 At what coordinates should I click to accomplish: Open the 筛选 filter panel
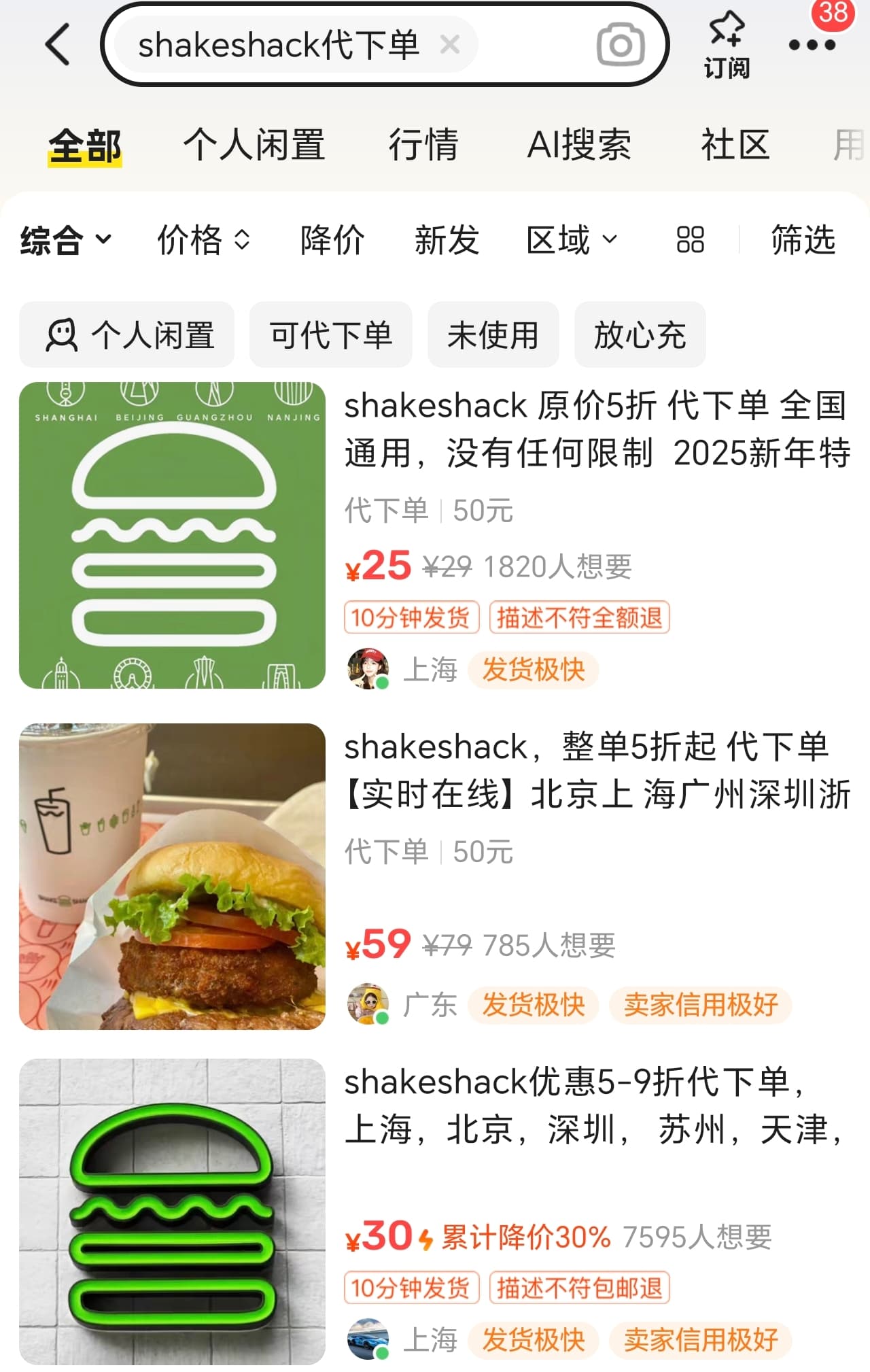tap(803, 239)
